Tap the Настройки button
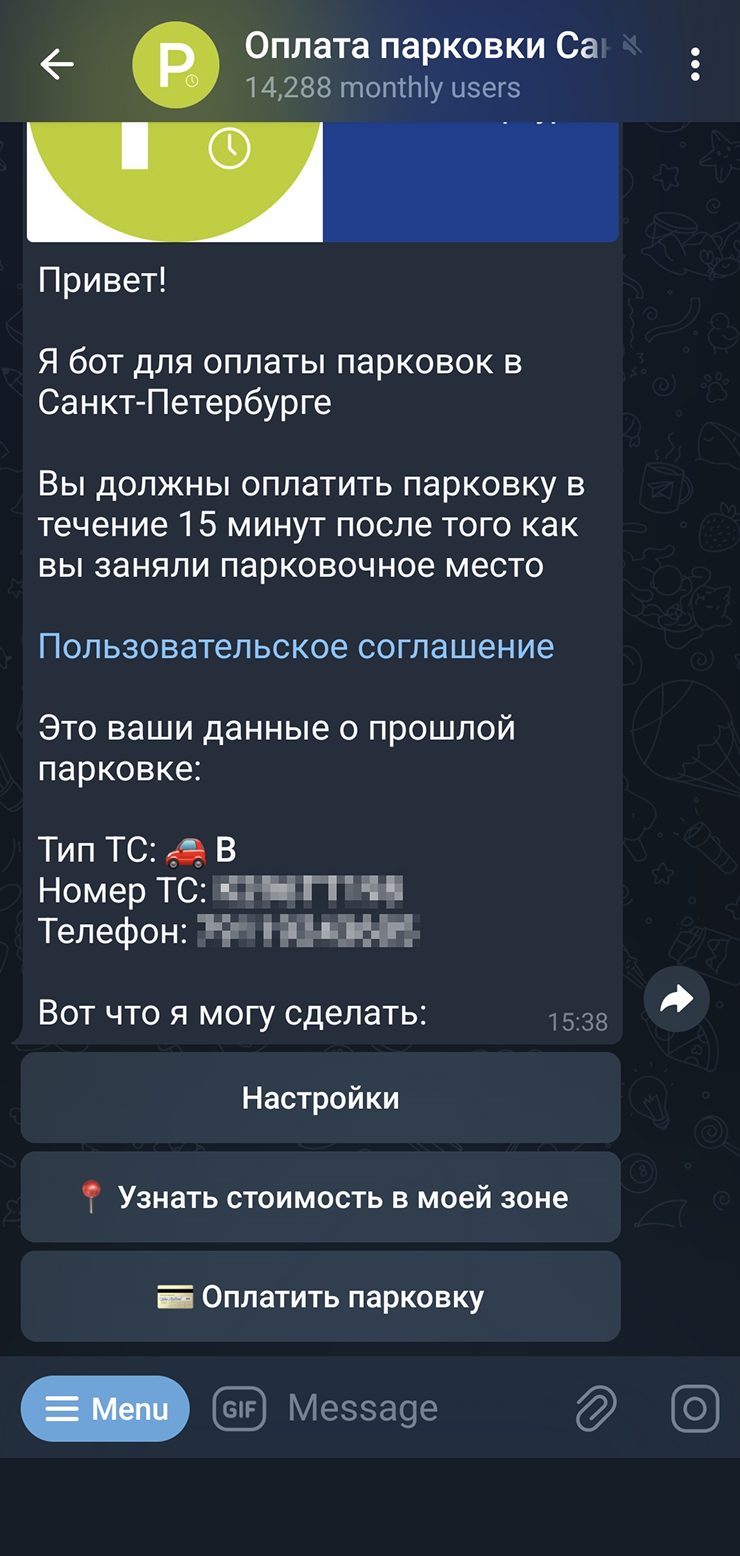This screenshot has width=740, height=1556. point(320,1098)
